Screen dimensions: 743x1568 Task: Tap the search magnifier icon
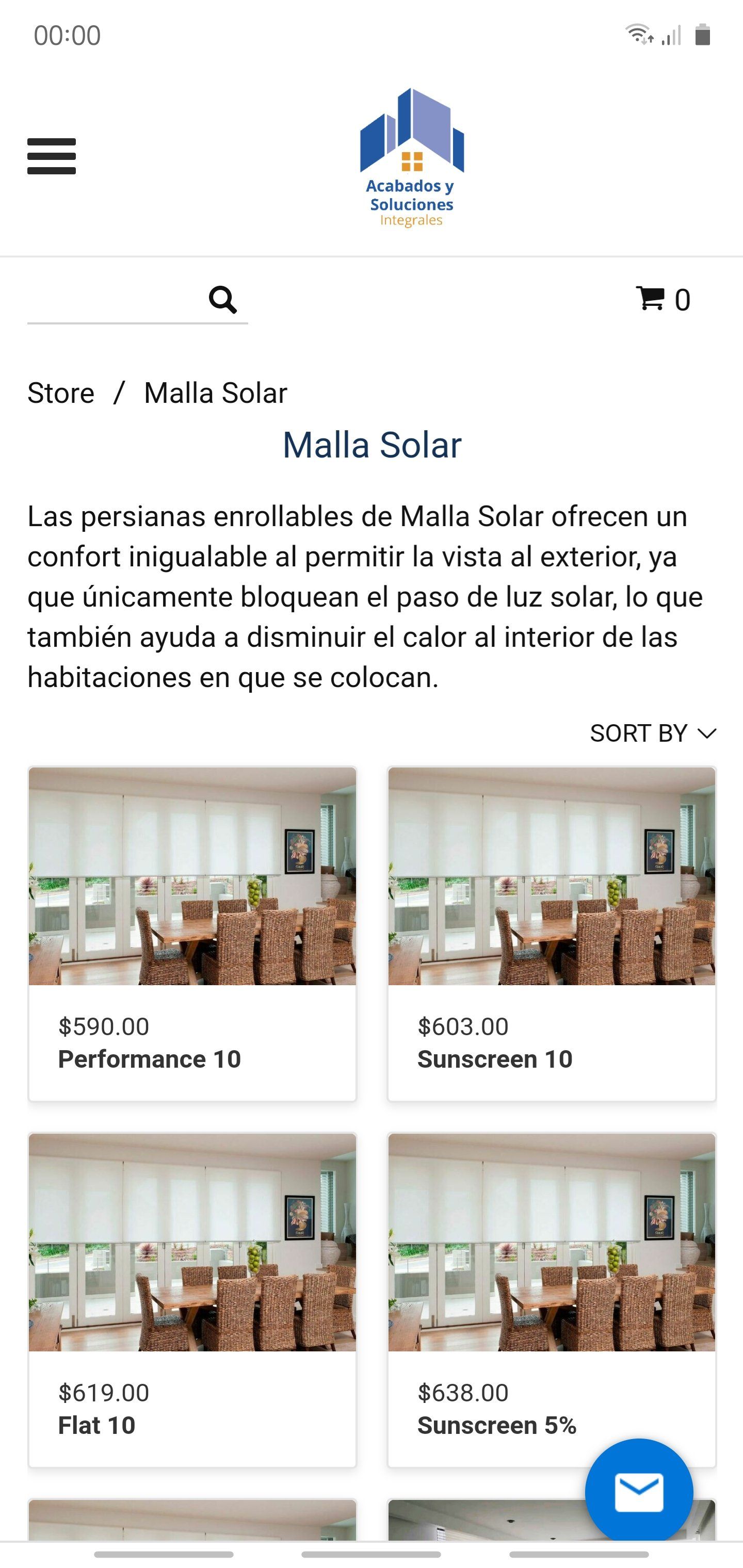223,300
